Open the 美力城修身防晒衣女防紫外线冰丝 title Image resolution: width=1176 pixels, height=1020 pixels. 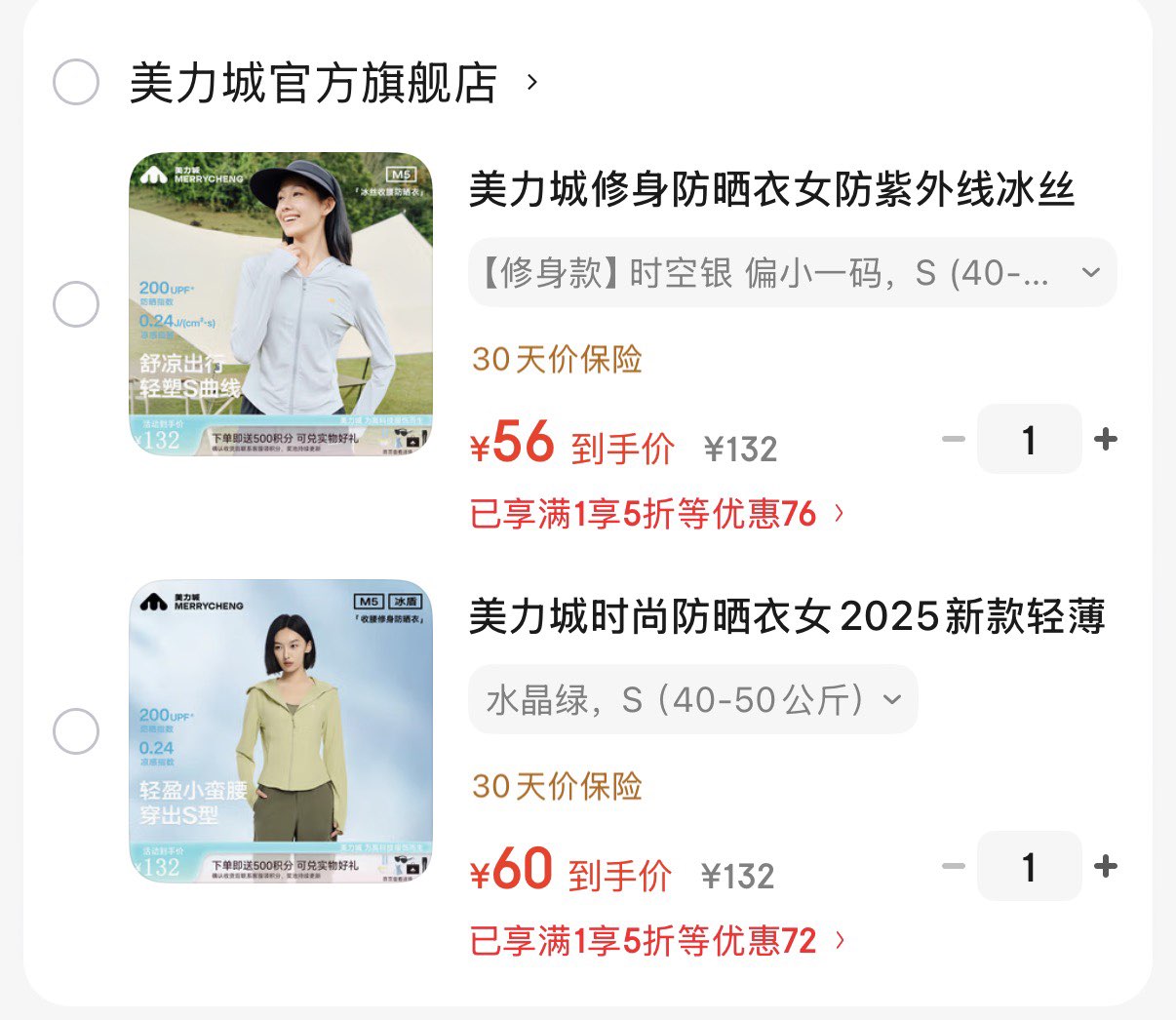771,189
